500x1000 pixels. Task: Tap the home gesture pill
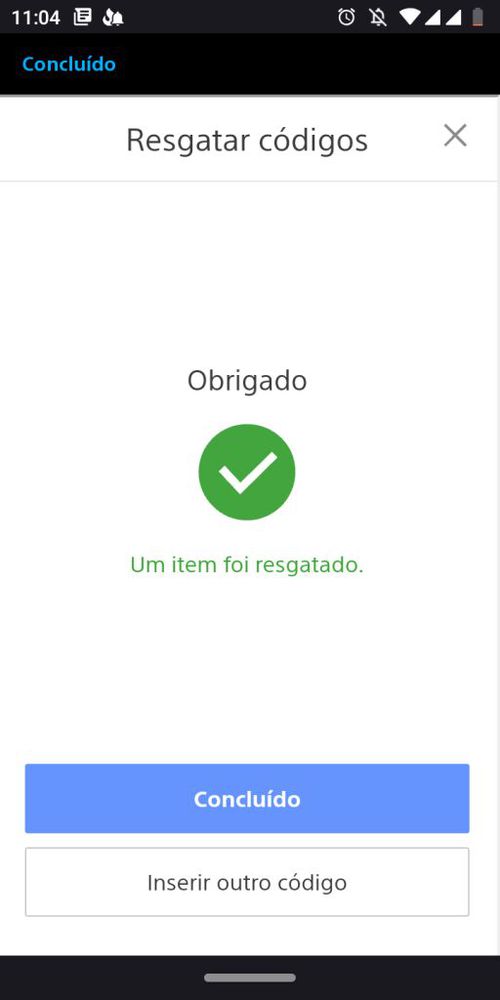coord(250,978)
